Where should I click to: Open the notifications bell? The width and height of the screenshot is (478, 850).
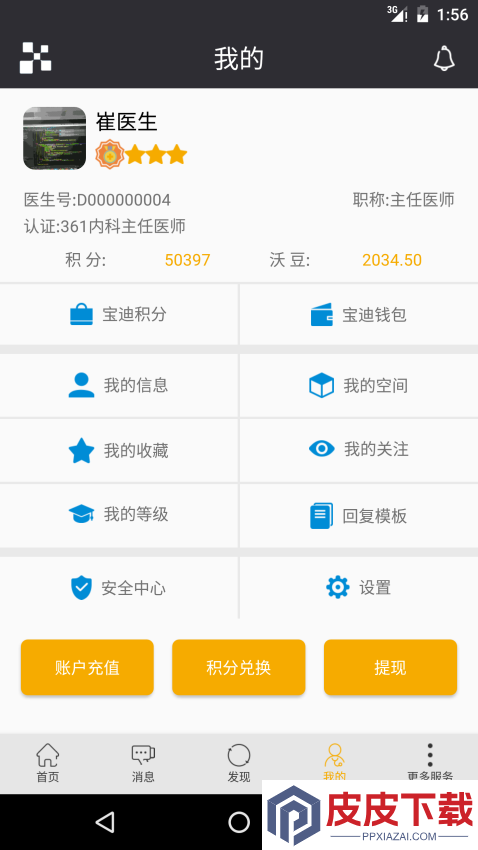tap(444, 58)
